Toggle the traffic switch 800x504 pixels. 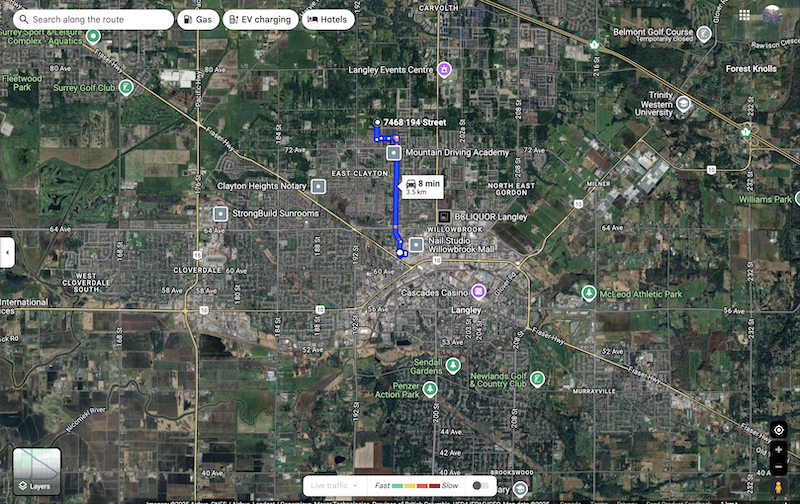tap(482, 485)
